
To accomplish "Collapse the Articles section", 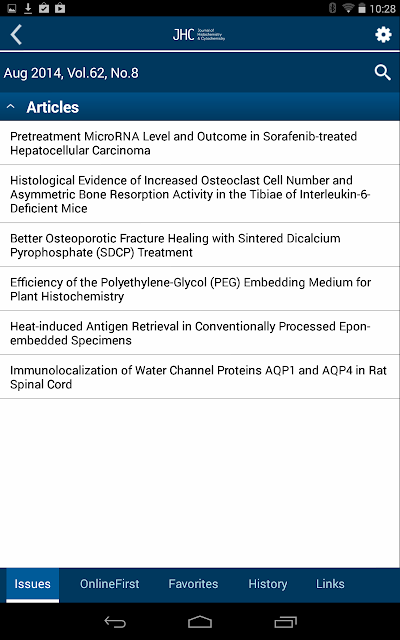I will pos(11,107).
